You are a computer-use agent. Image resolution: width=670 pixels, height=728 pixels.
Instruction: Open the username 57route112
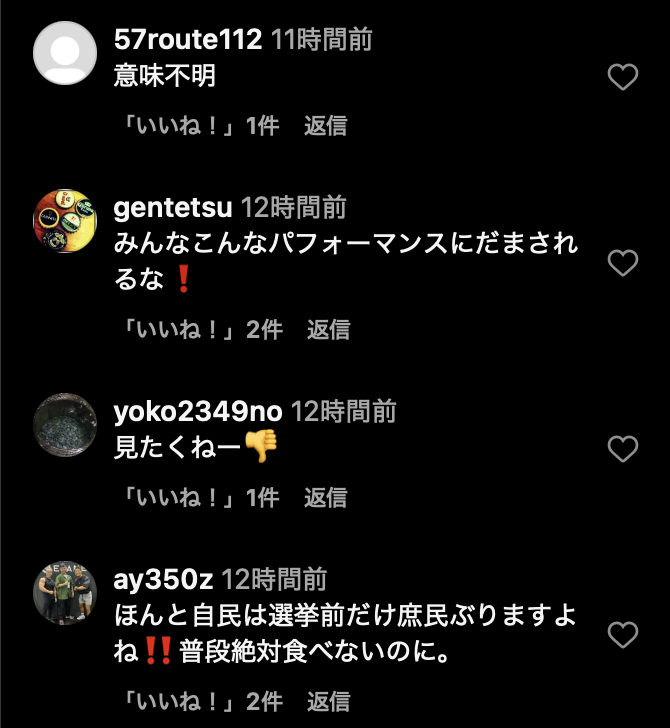(188, 41)
